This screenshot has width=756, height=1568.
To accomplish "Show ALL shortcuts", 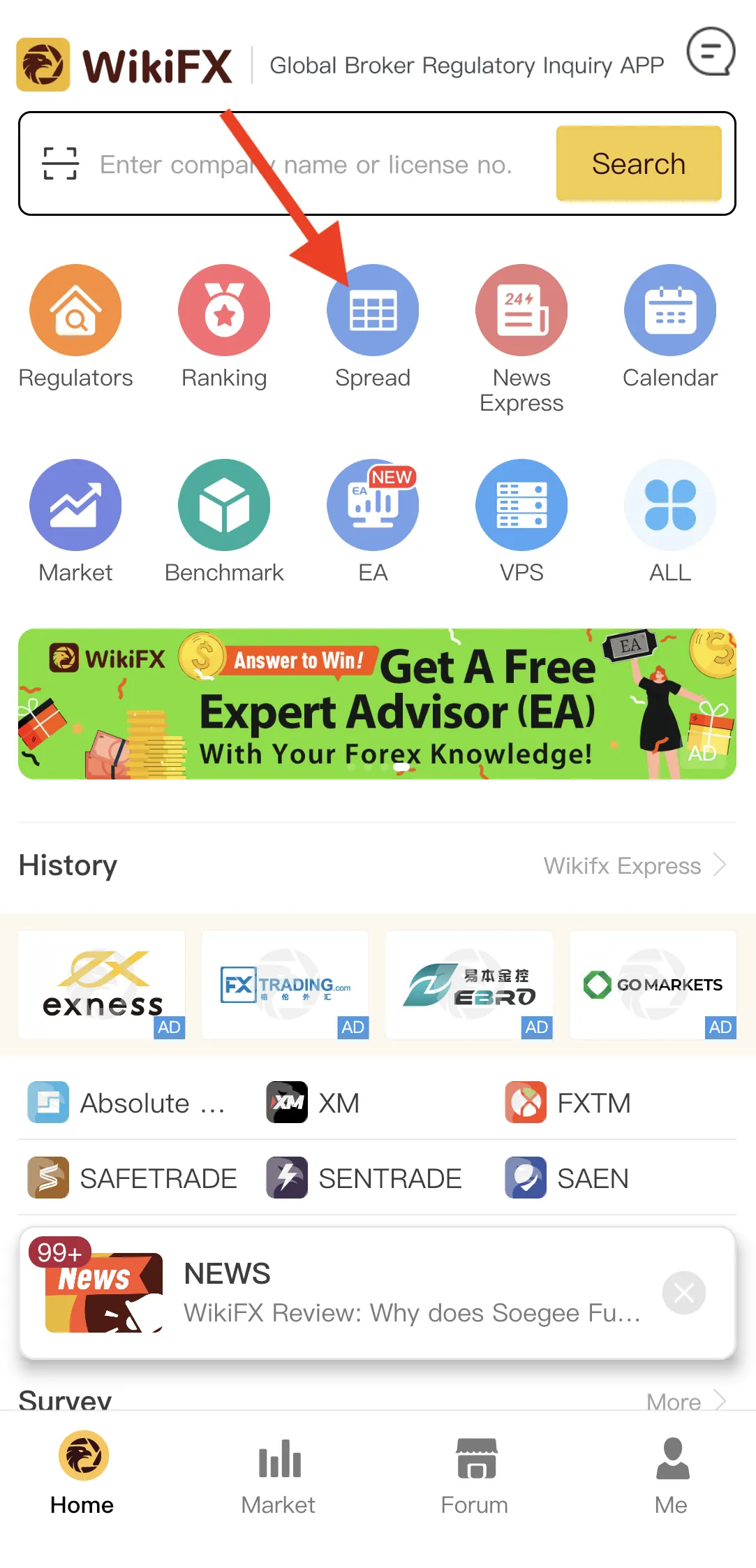I will pyautogui.click(x=670, y=521).
